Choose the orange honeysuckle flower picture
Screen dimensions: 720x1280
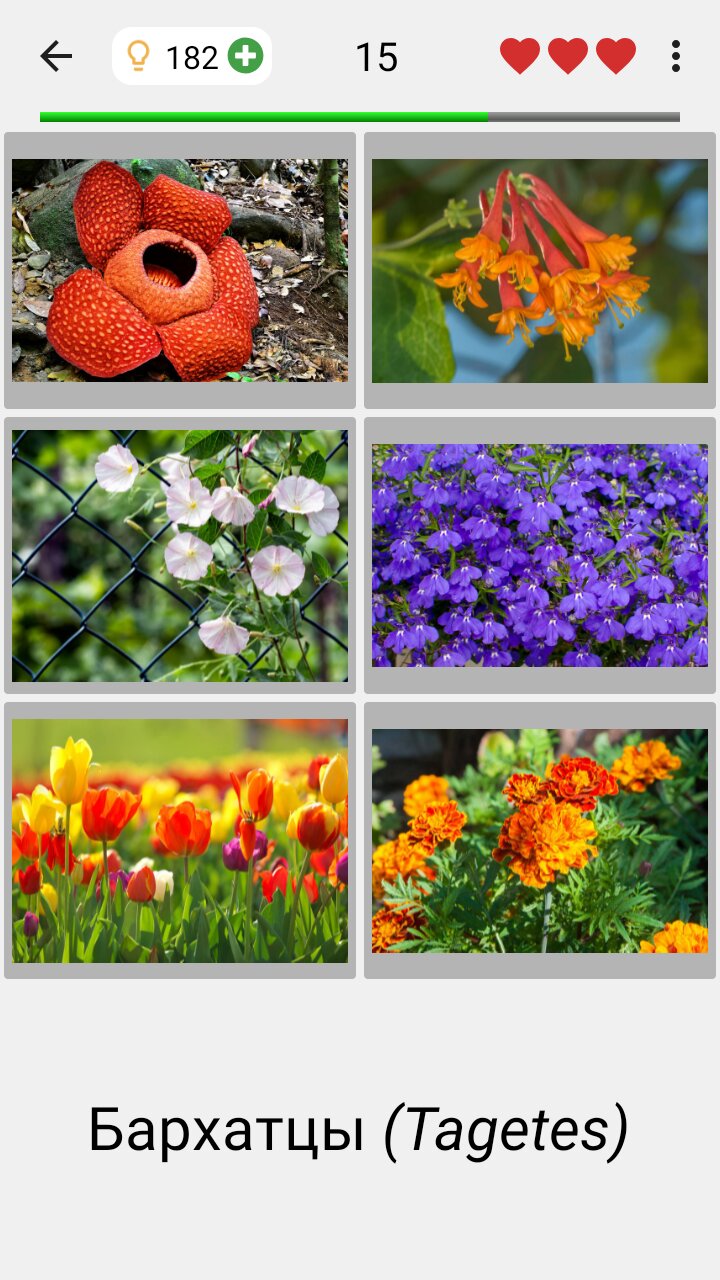(540, 270)
